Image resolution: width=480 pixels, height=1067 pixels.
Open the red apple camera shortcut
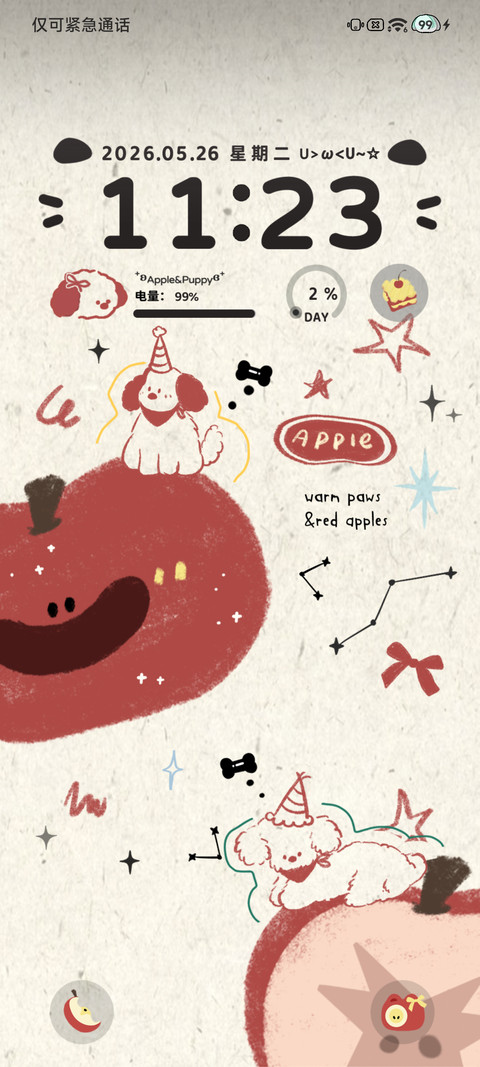point(402,1012)
